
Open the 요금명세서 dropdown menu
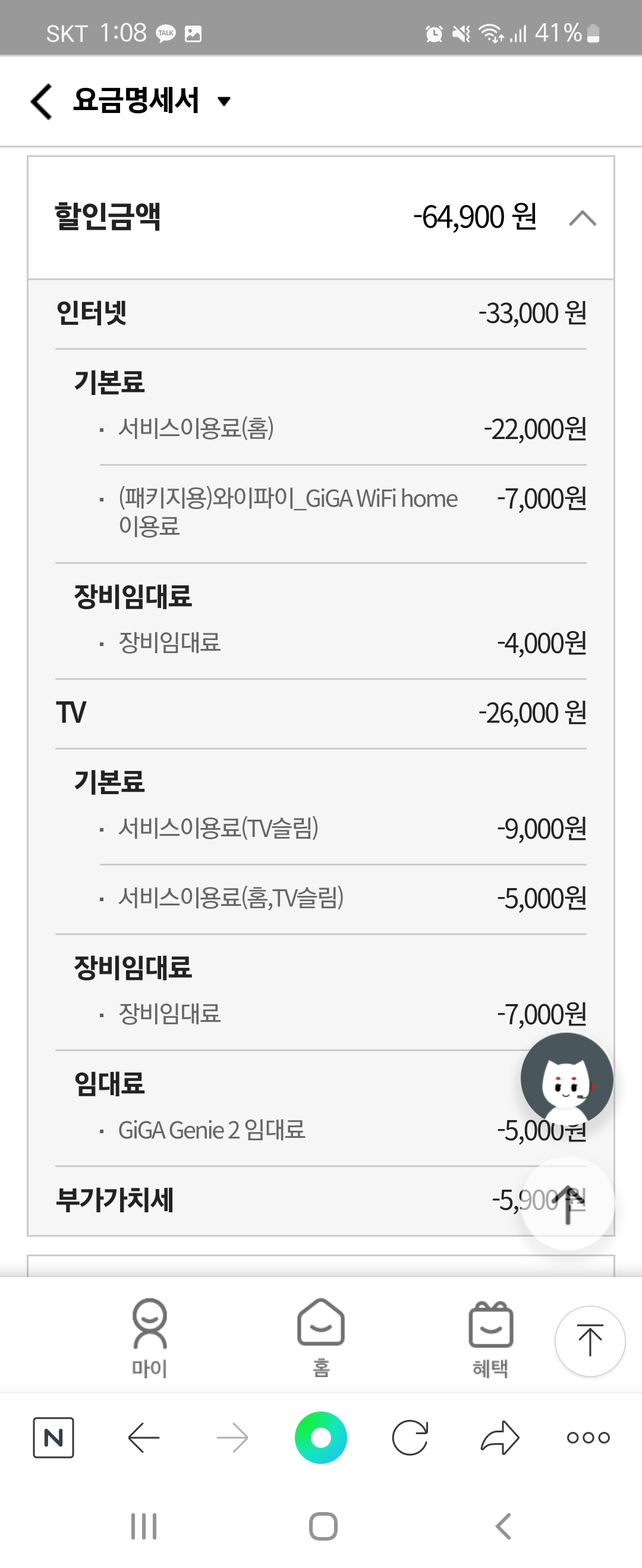[x=224, y=101]
